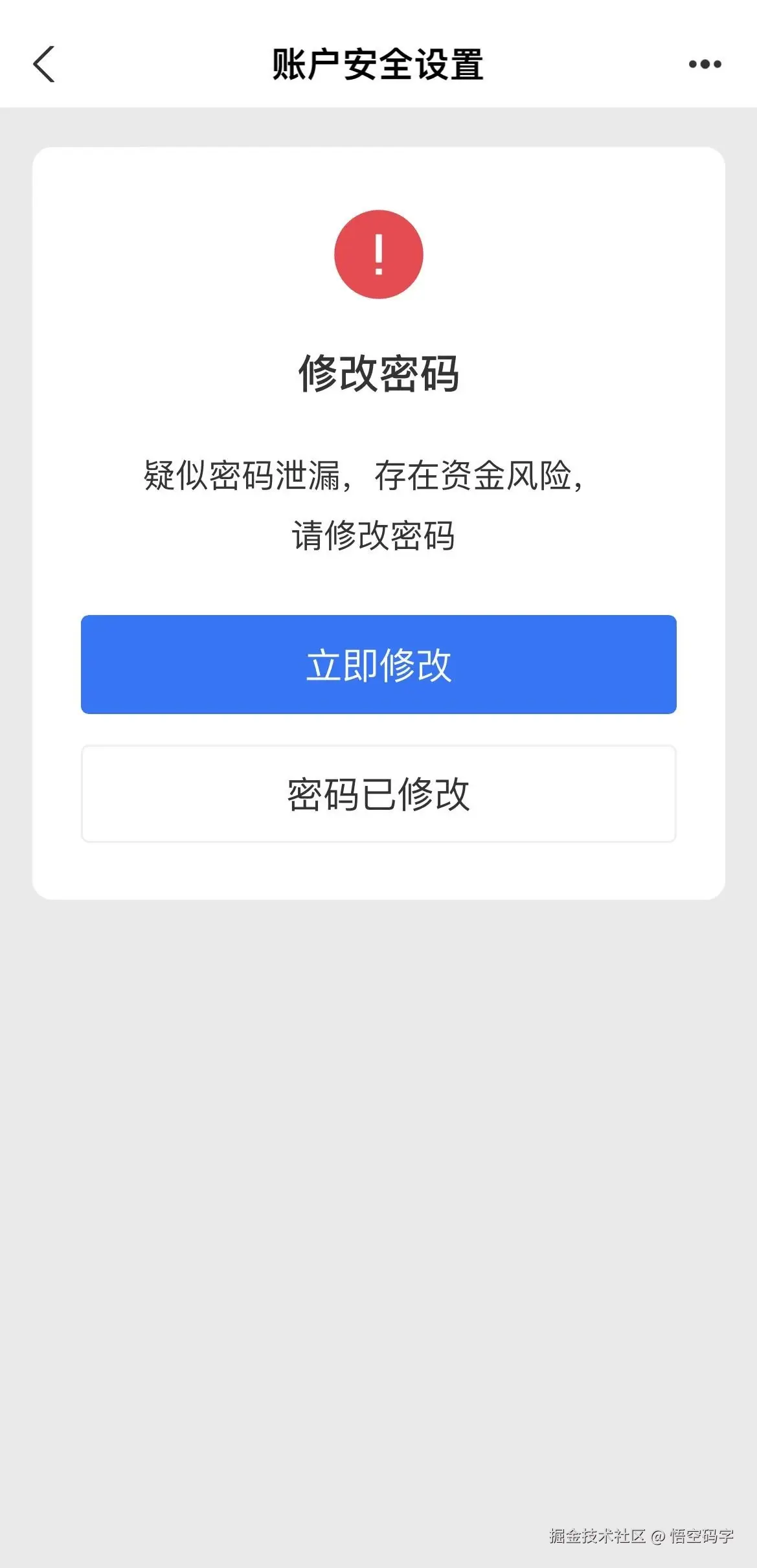757x1568 pixels.
Task: Confirm password change with 密码已修改
Action: point(378,793)
